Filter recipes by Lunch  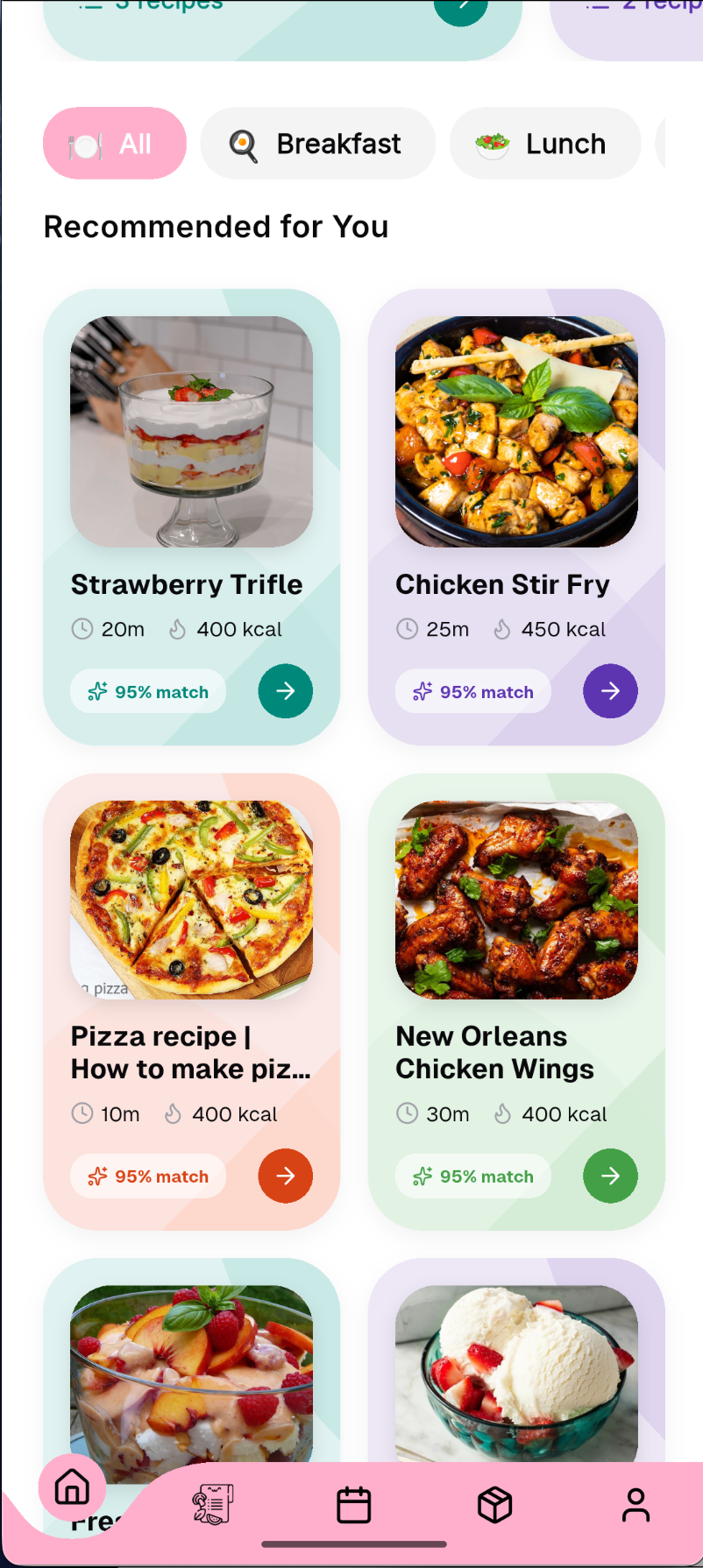click(544, 144)
